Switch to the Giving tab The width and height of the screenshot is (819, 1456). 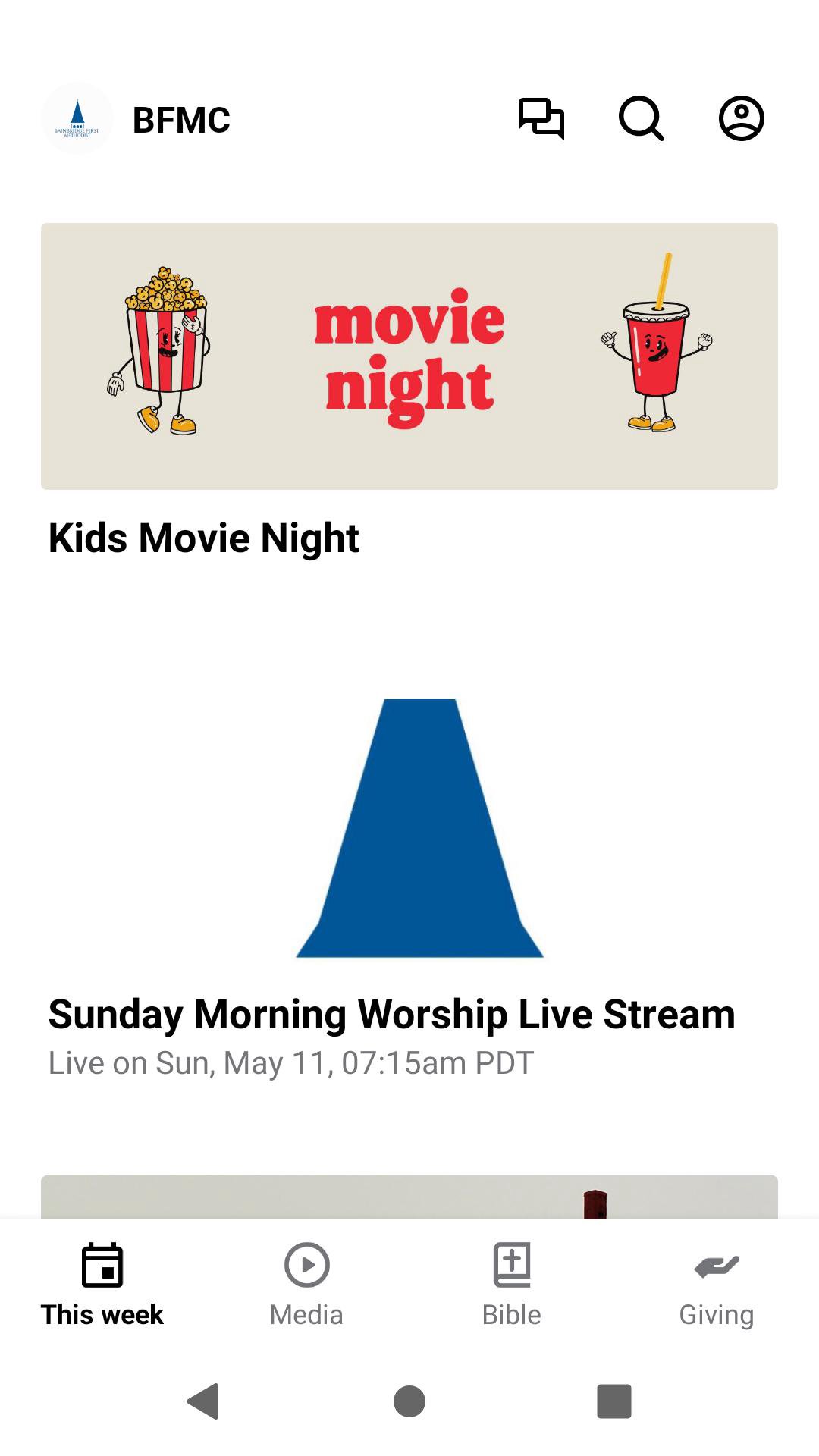pyautogui.click(x=717, y=1285)
